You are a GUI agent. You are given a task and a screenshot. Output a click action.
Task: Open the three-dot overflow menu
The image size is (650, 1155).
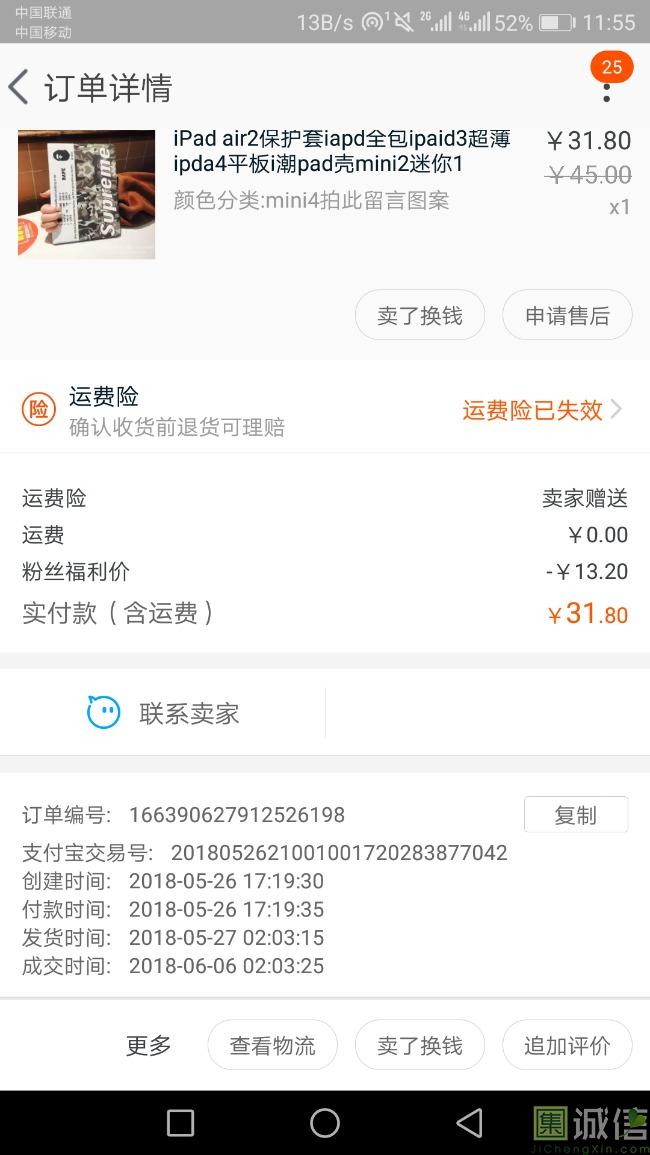[x=606, y=90]
